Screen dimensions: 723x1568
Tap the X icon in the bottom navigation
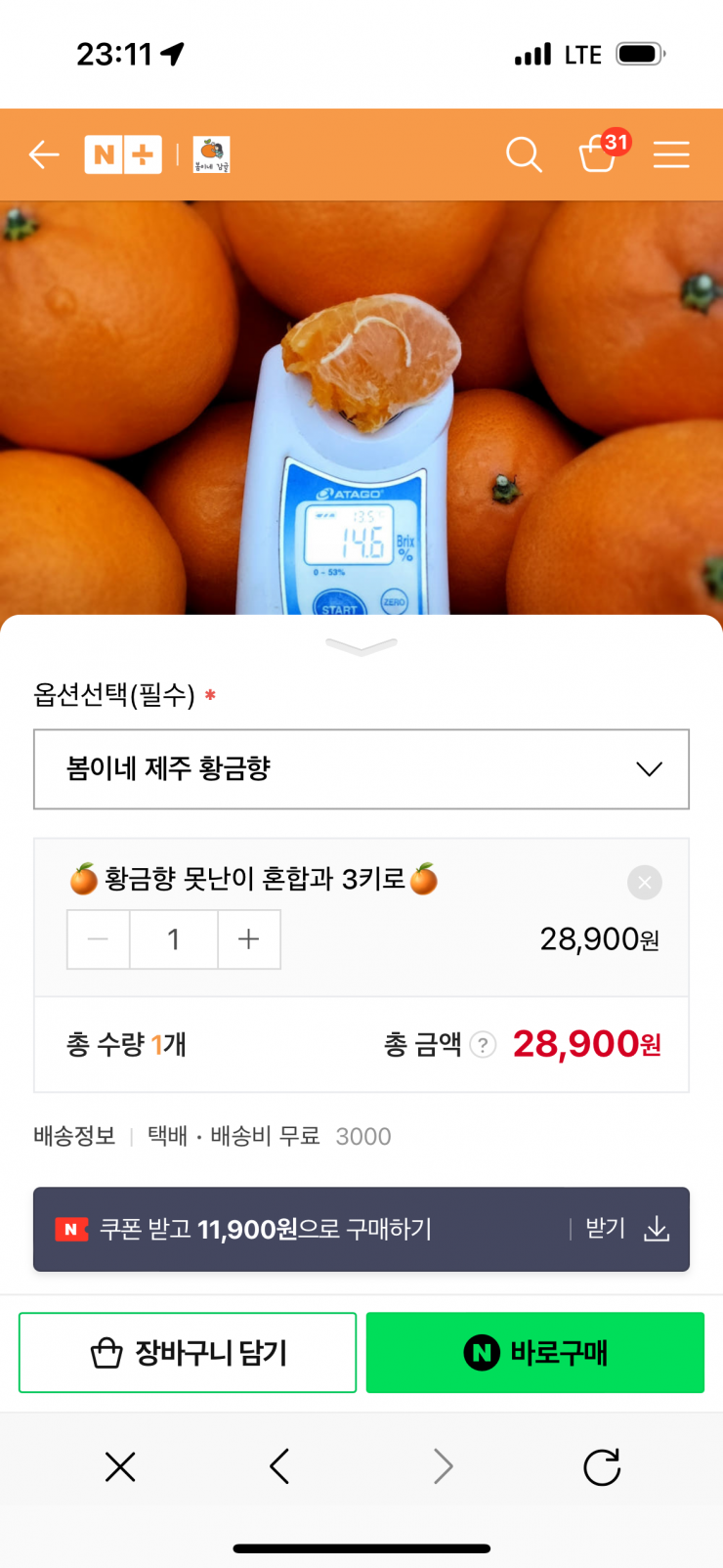119,1466
